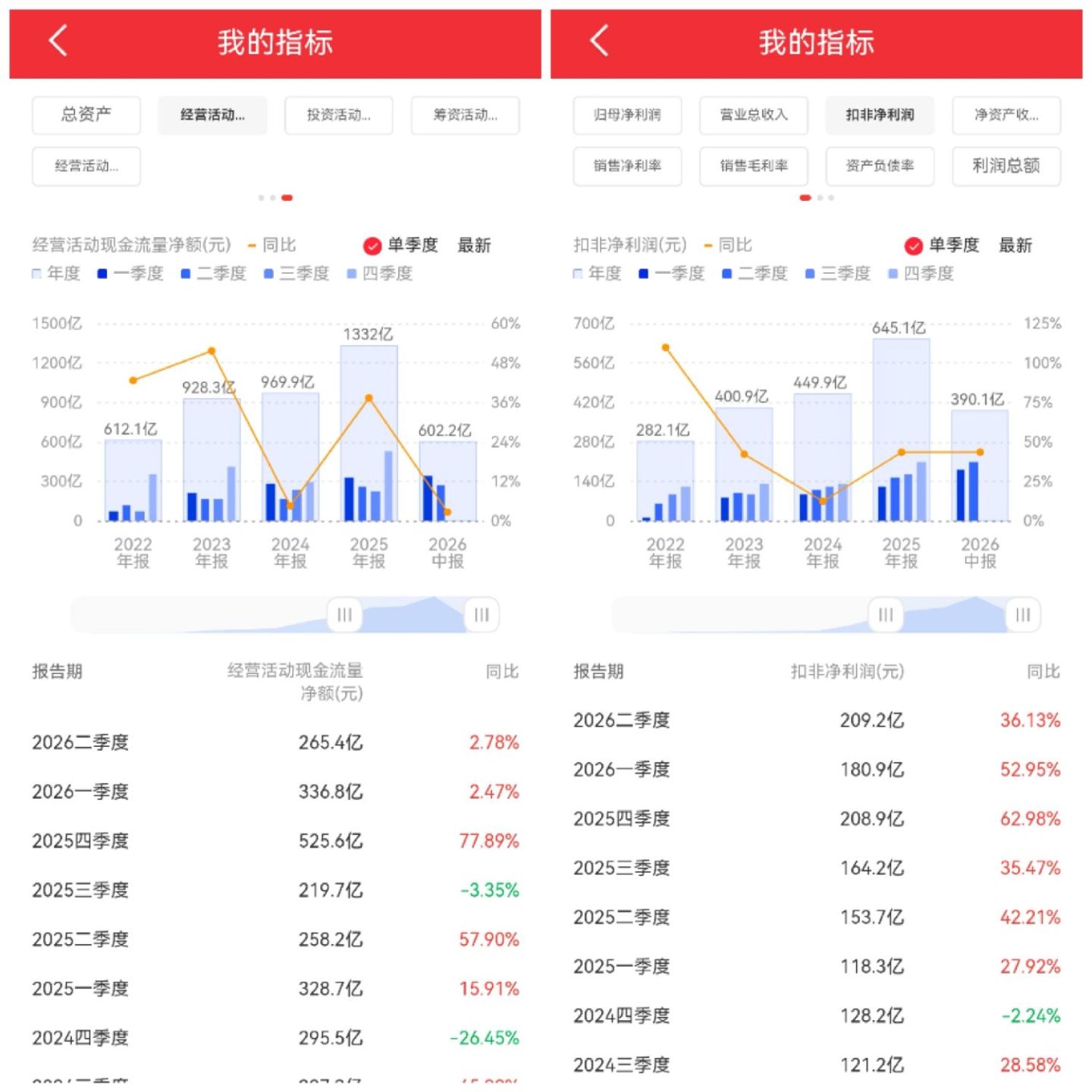Switch to the 营业总收入 chip

(754, 115)
